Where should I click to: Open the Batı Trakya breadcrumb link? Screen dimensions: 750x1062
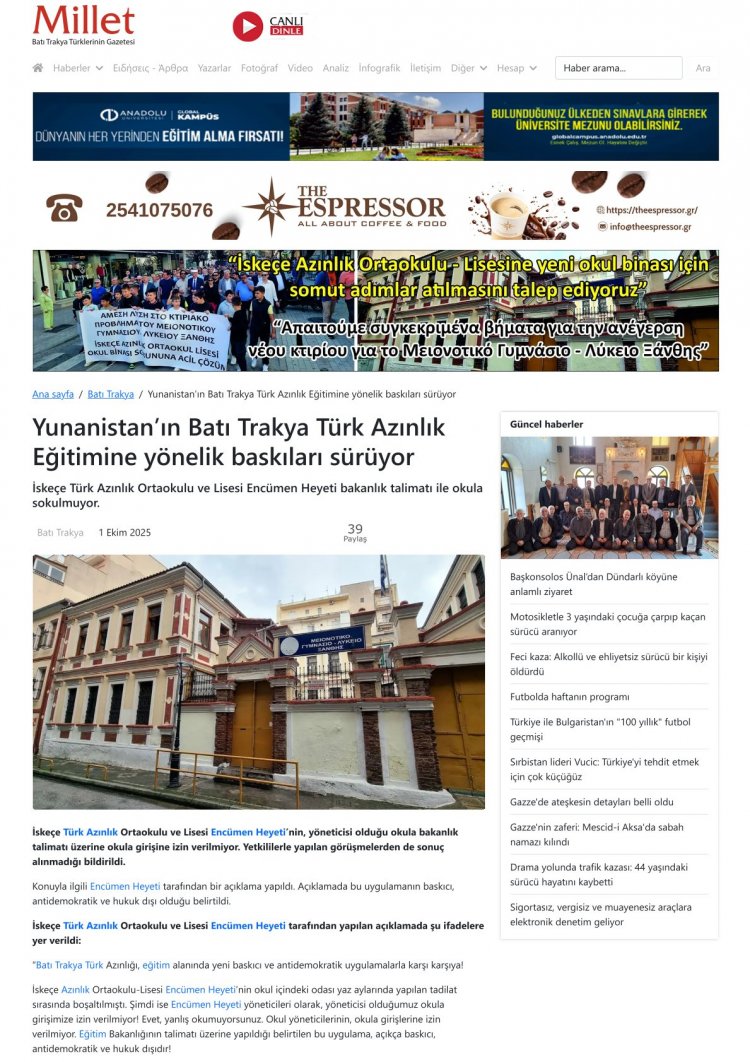(x=110, y=394)
